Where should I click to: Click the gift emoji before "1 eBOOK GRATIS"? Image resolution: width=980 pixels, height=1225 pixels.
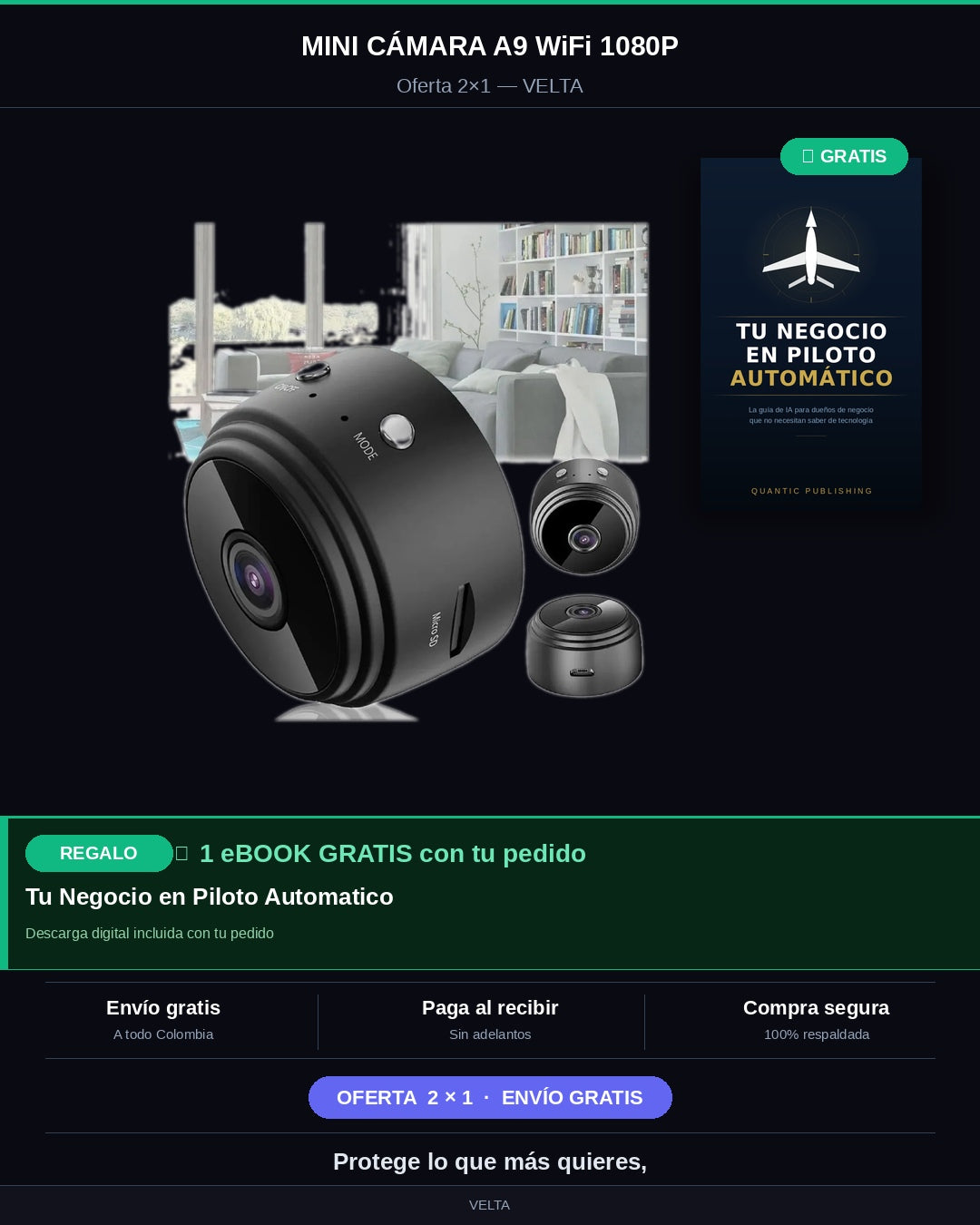pos(181,853)
